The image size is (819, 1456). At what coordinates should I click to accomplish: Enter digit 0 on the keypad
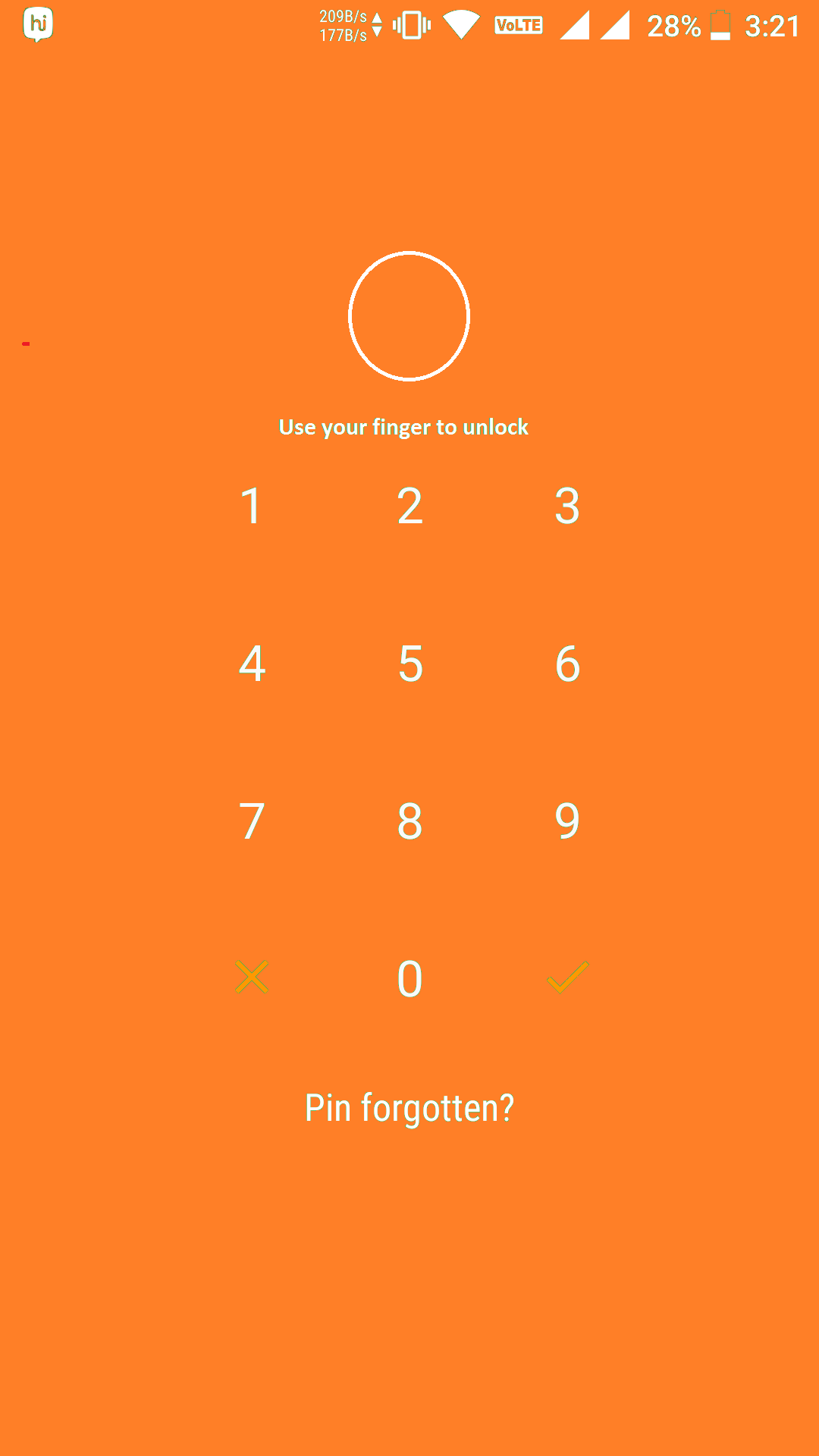coord(409,979)
